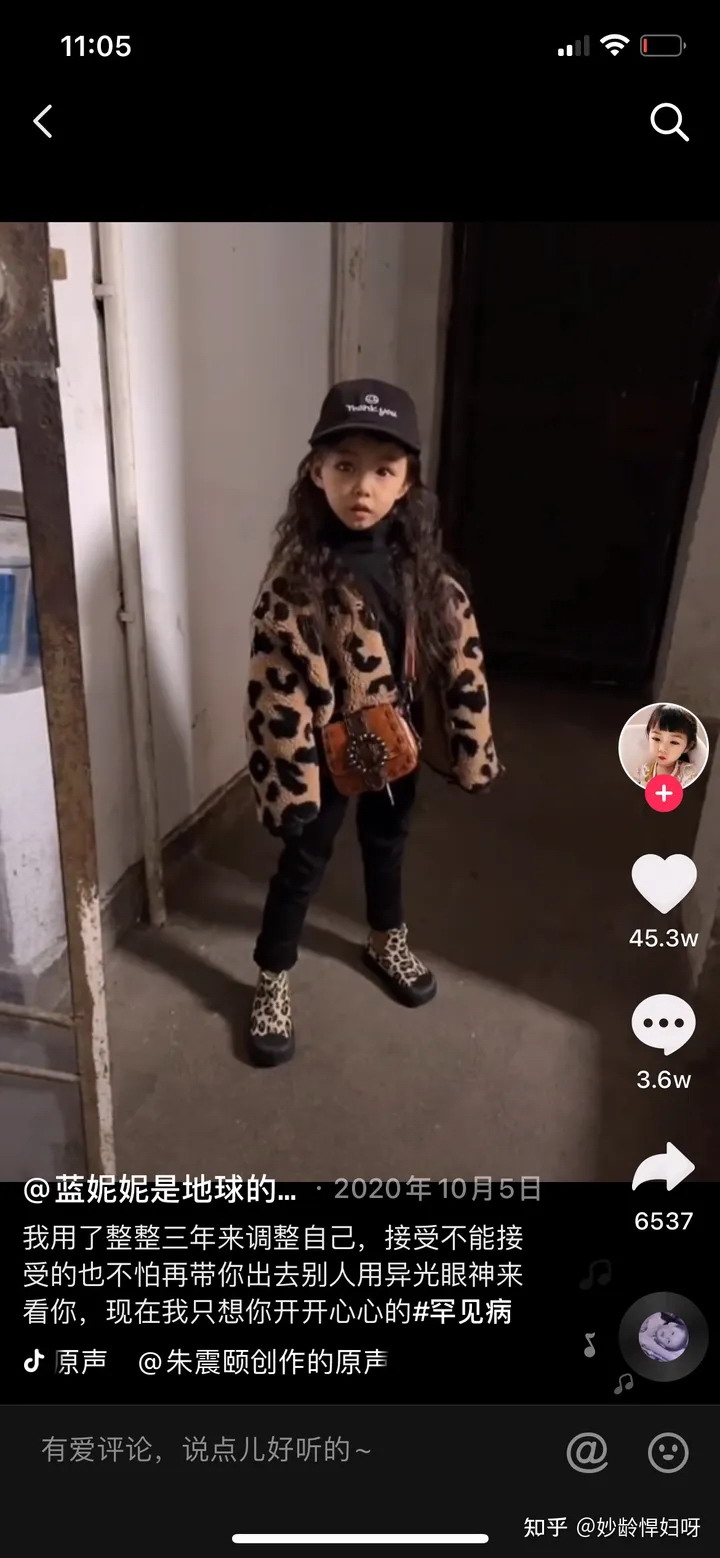This screenshot has height=1558, width=720.
Task: Mention someone with the @ icon
Action: (587, 1451)
